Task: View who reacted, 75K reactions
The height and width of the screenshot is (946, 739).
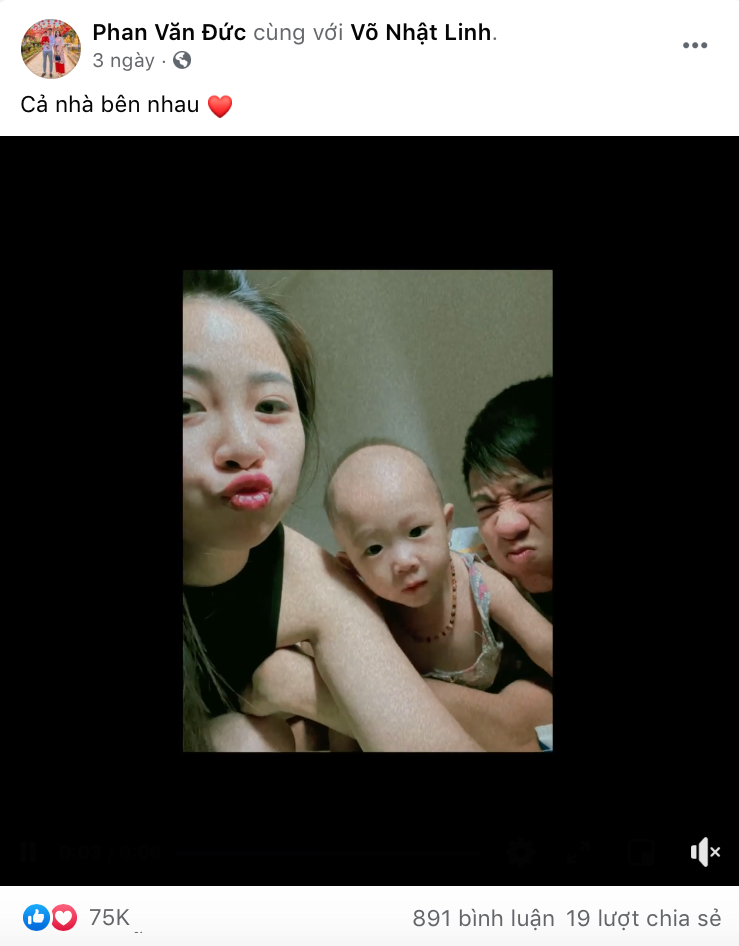Action: click(x=109, y=917)
